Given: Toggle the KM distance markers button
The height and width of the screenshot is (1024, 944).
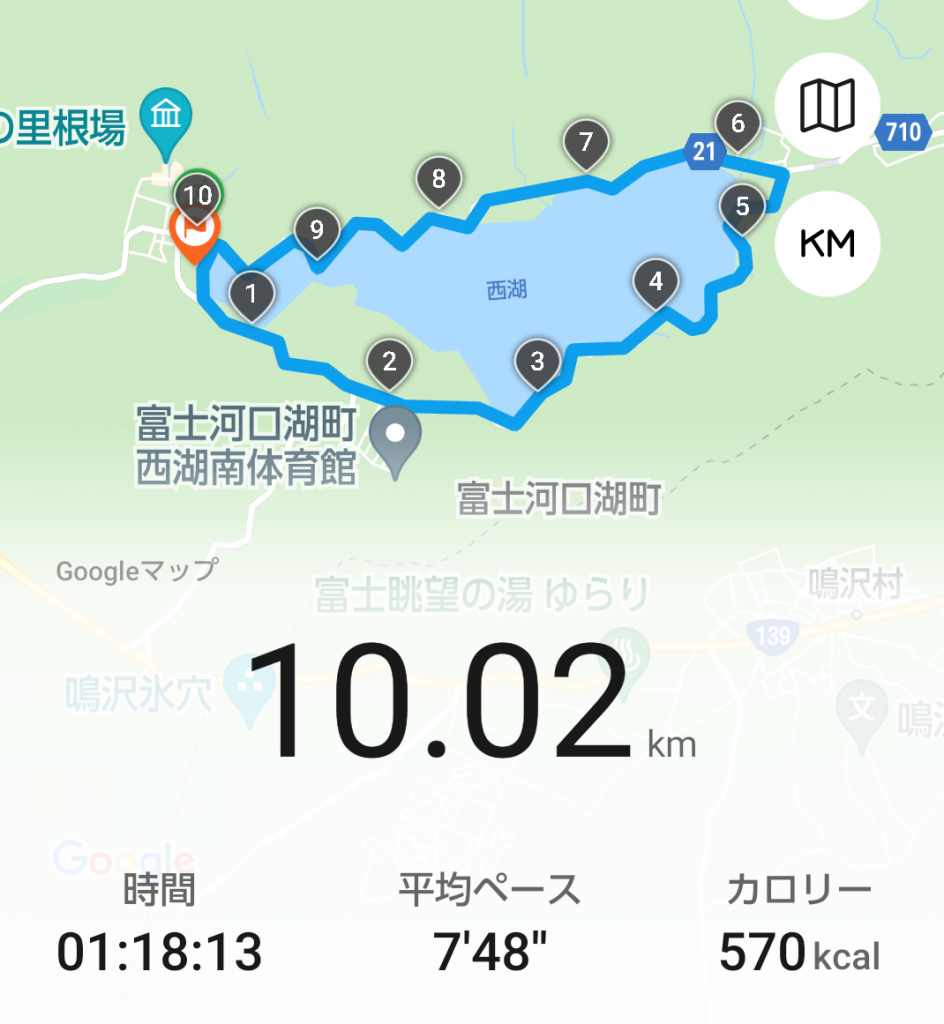Looking at the screenshot, I should point(827,244).
